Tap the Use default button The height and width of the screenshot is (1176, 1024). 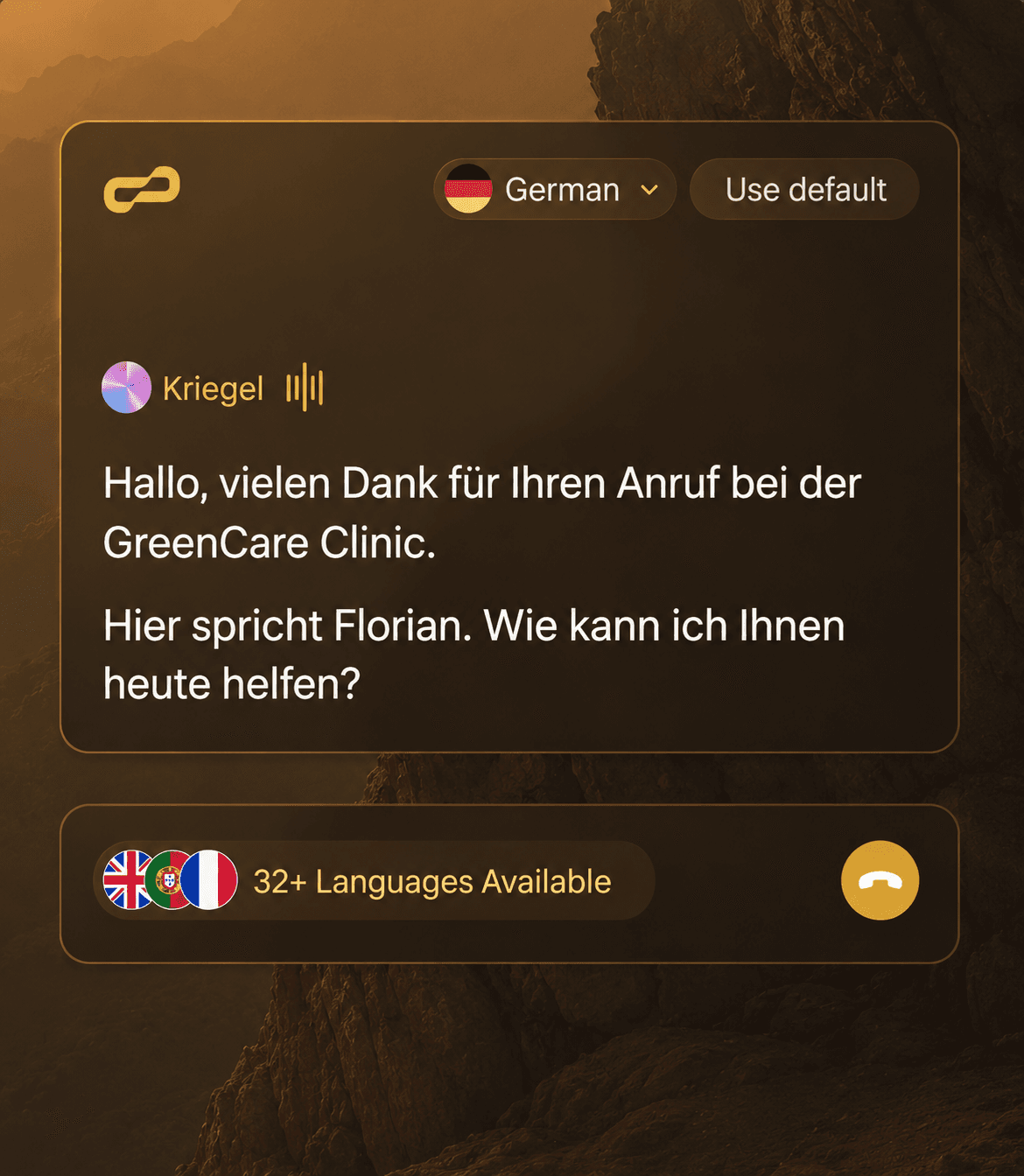[x=805, y=189]
